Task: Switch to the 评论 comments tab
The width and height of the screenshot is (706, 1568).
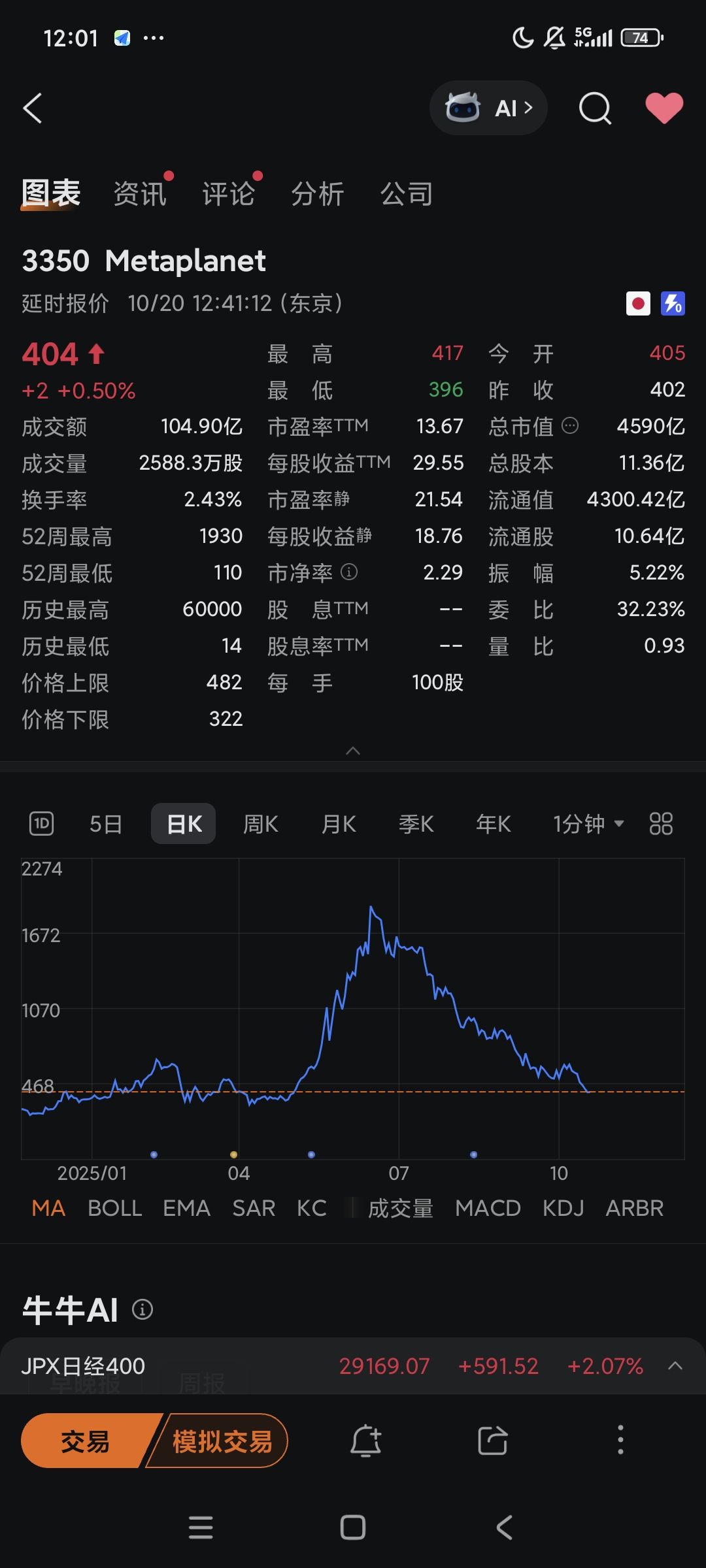Action: 229,194
